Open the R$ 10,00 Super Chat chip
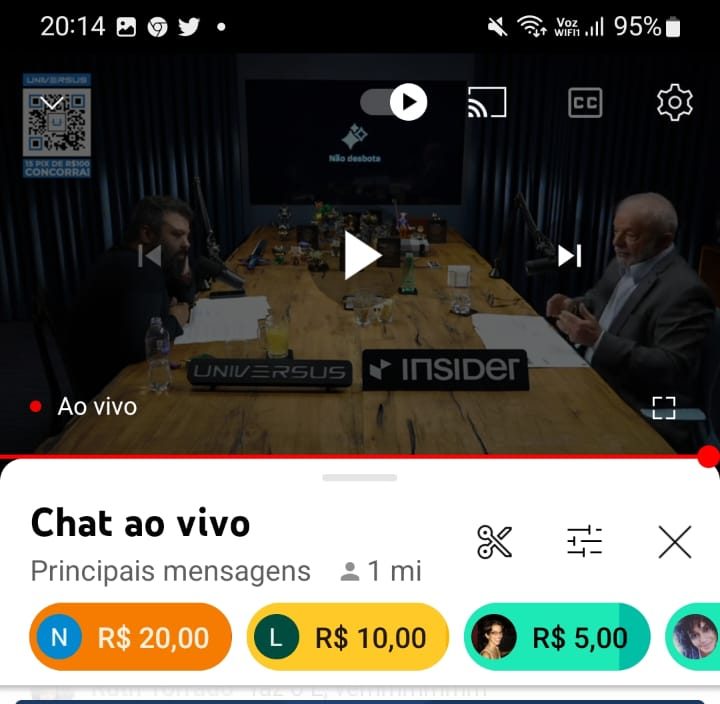 point(347,637)
